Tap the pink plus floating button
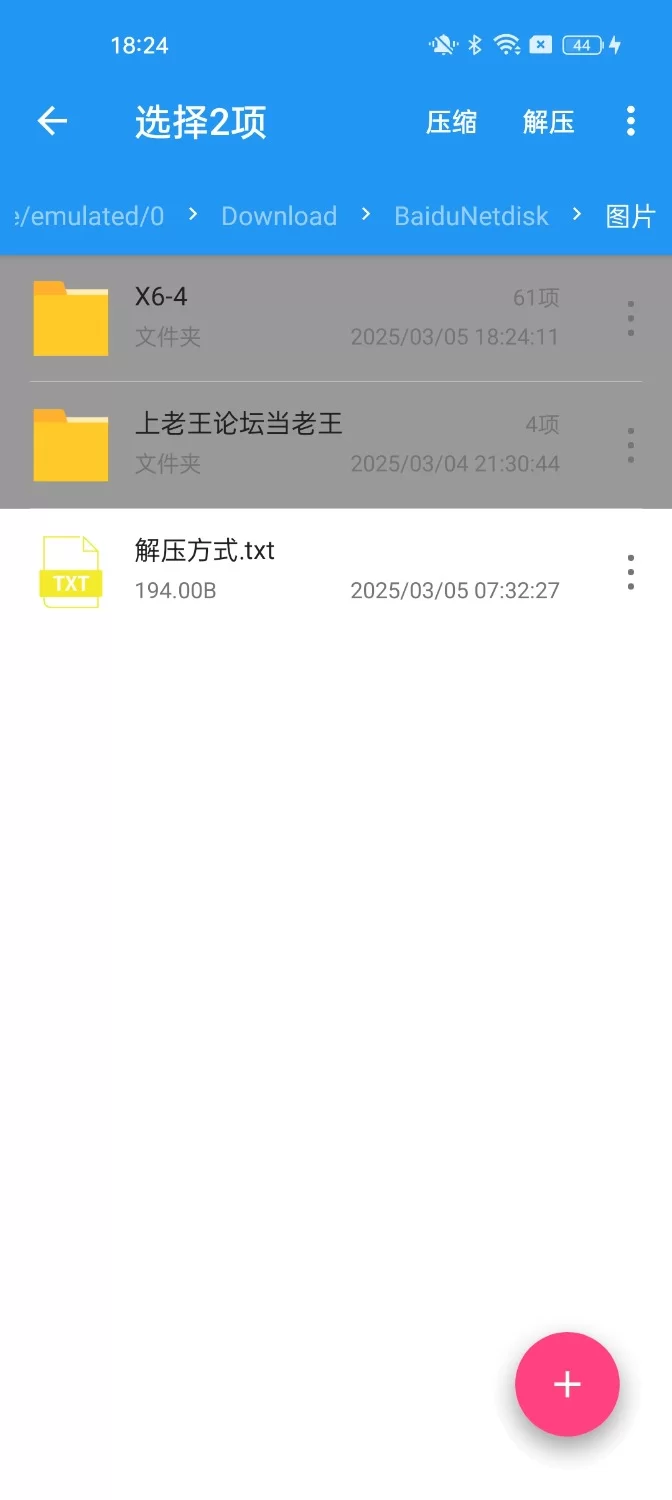 tap(567, 1384)
